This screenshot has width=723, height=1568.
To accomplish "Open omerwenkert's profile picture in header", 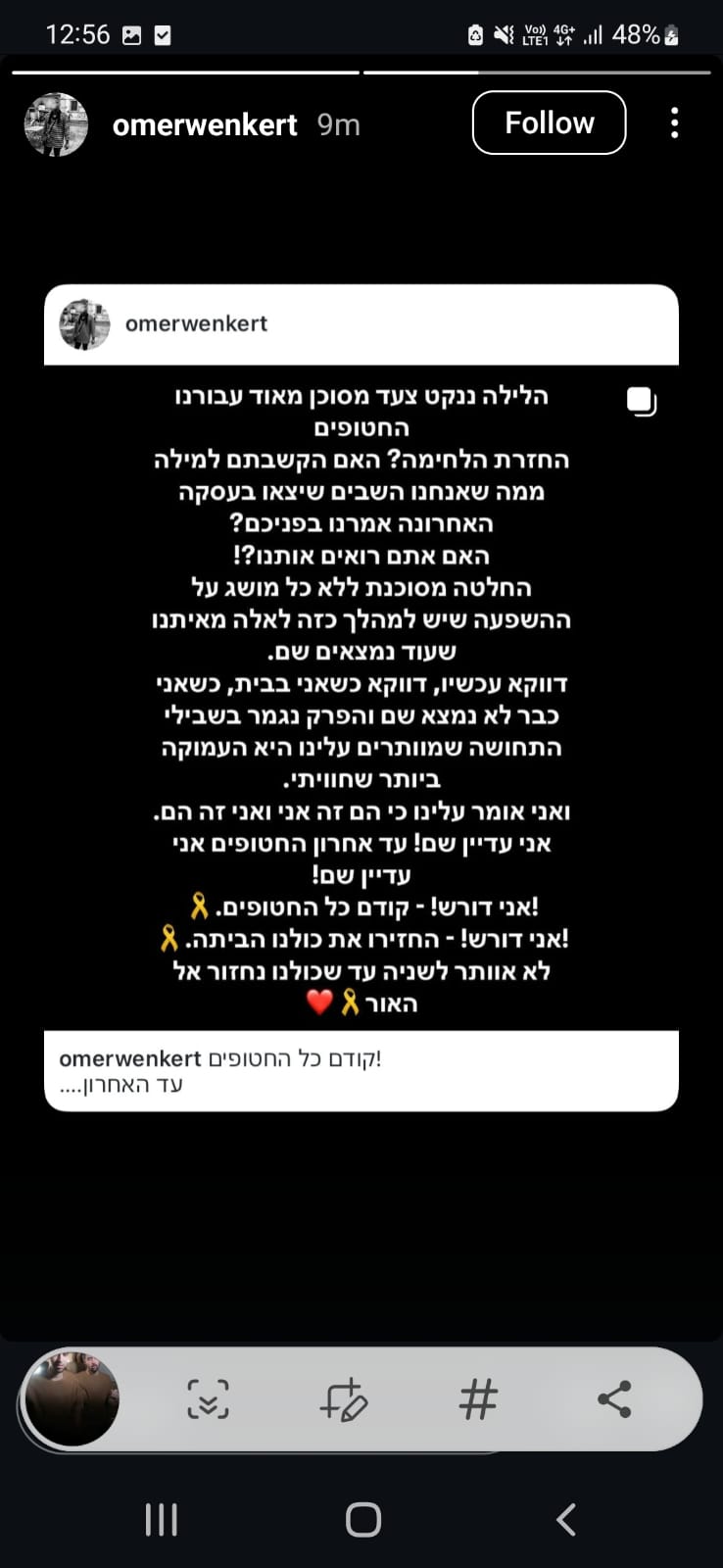I will click(56, 124).
